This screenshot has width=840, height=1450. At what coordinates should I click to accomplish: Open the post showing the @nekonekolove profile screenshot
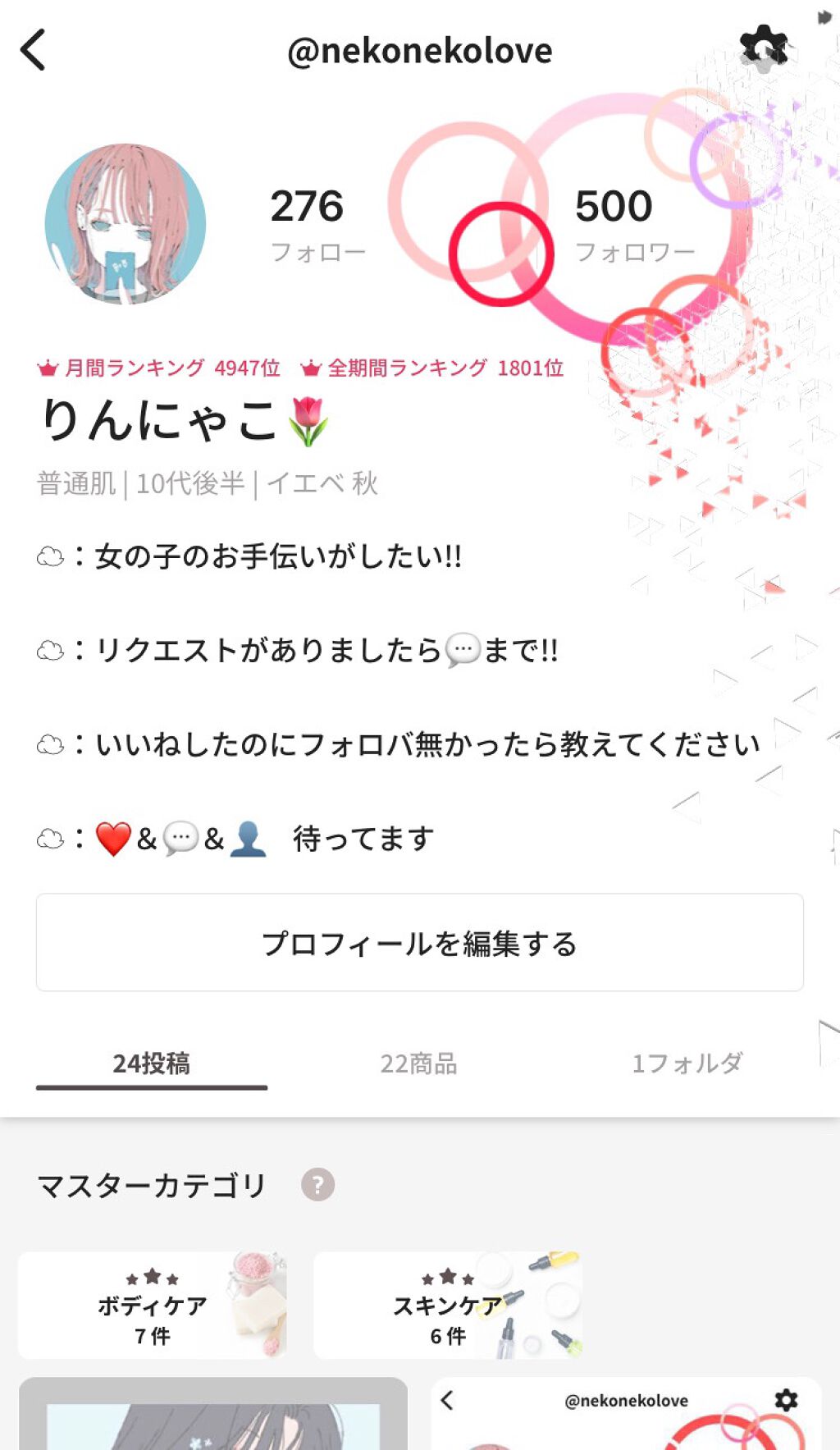pyautogui.click(x=626, y=1416)
